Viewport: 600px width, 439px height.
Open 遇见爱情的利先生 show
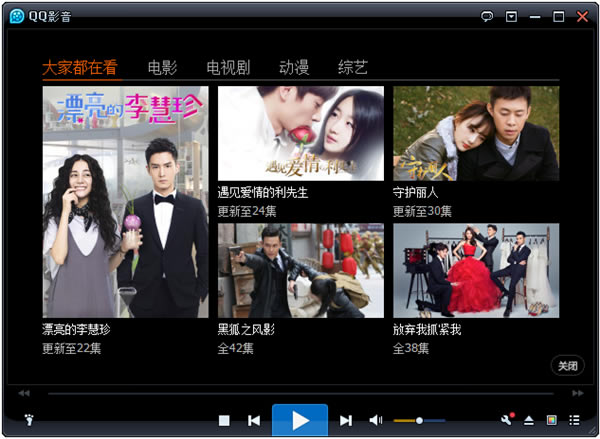click(300, 133)
